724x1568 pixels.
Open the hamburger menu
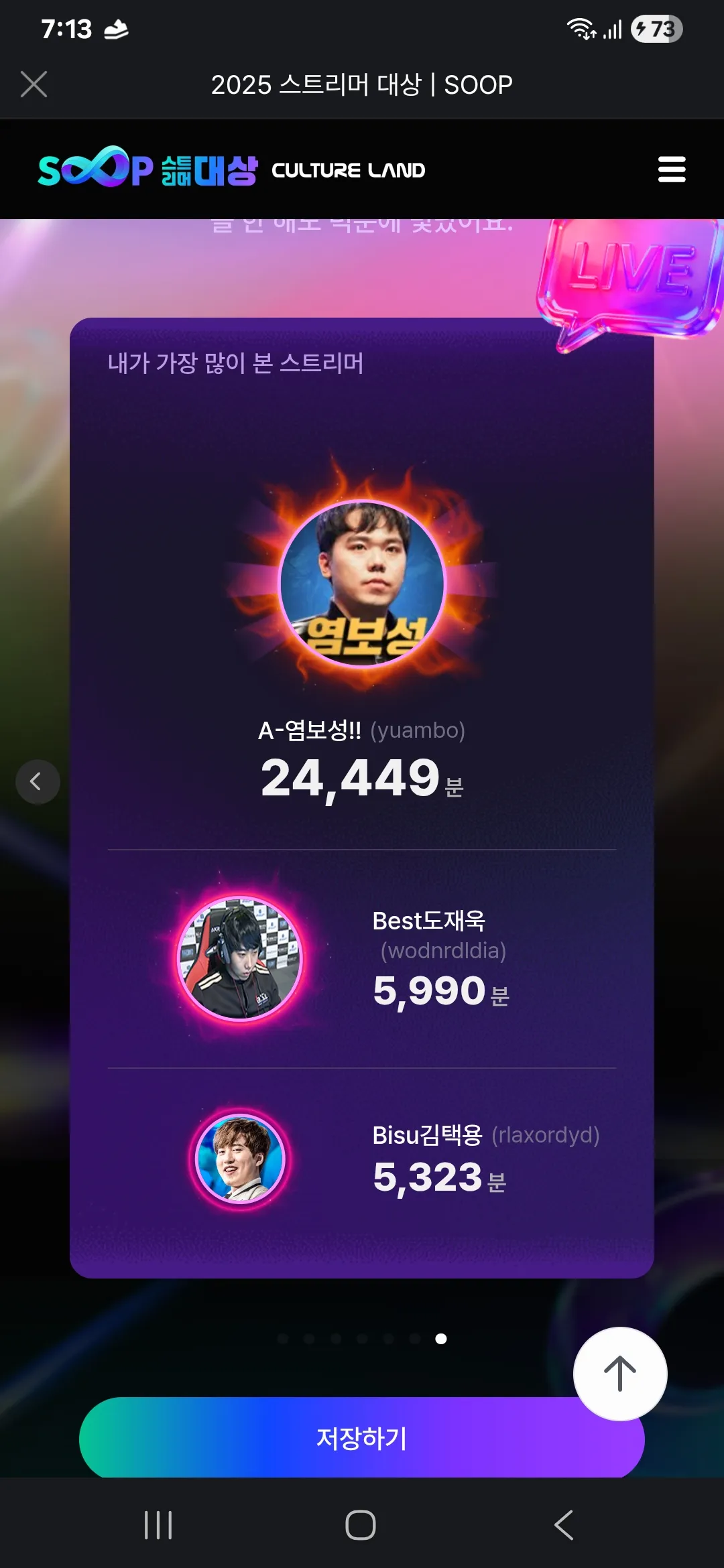[x=671, y=170]
